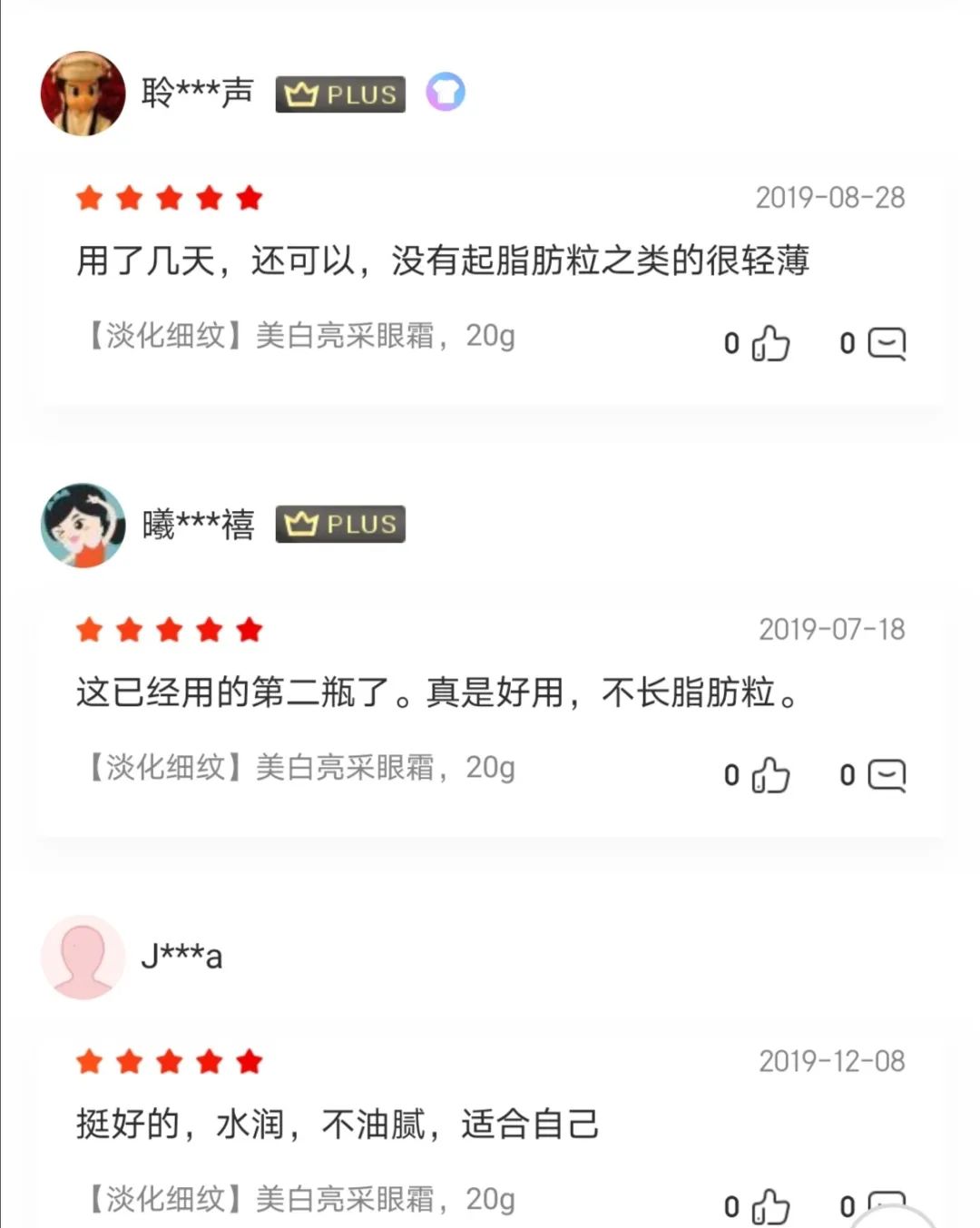Image resolution: width=980 pixels, height=1228 pixels.
Task: Click J***a's profile avatar
Action: click(x=83, y=958)
